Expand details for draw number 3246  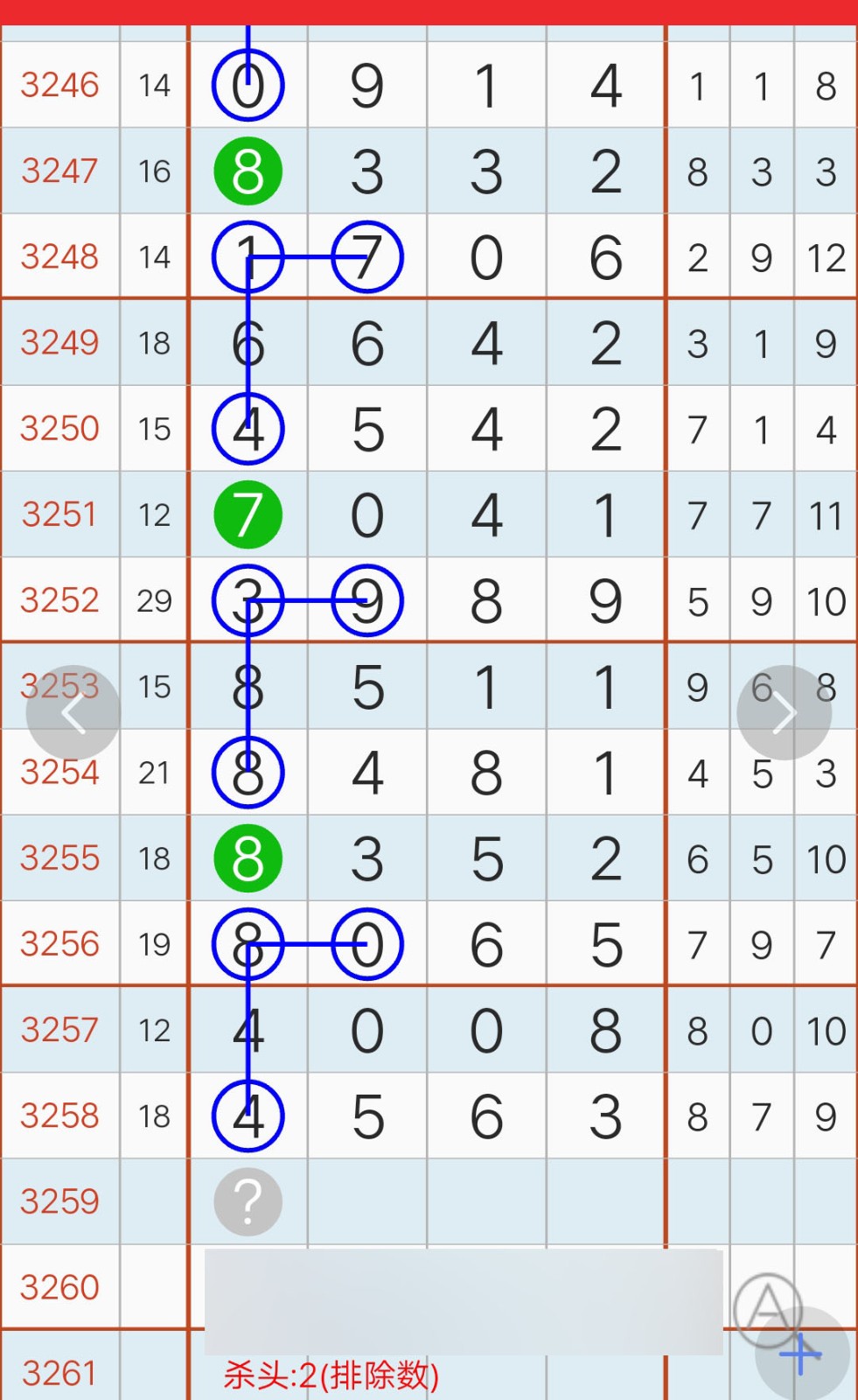pos(59,85)
